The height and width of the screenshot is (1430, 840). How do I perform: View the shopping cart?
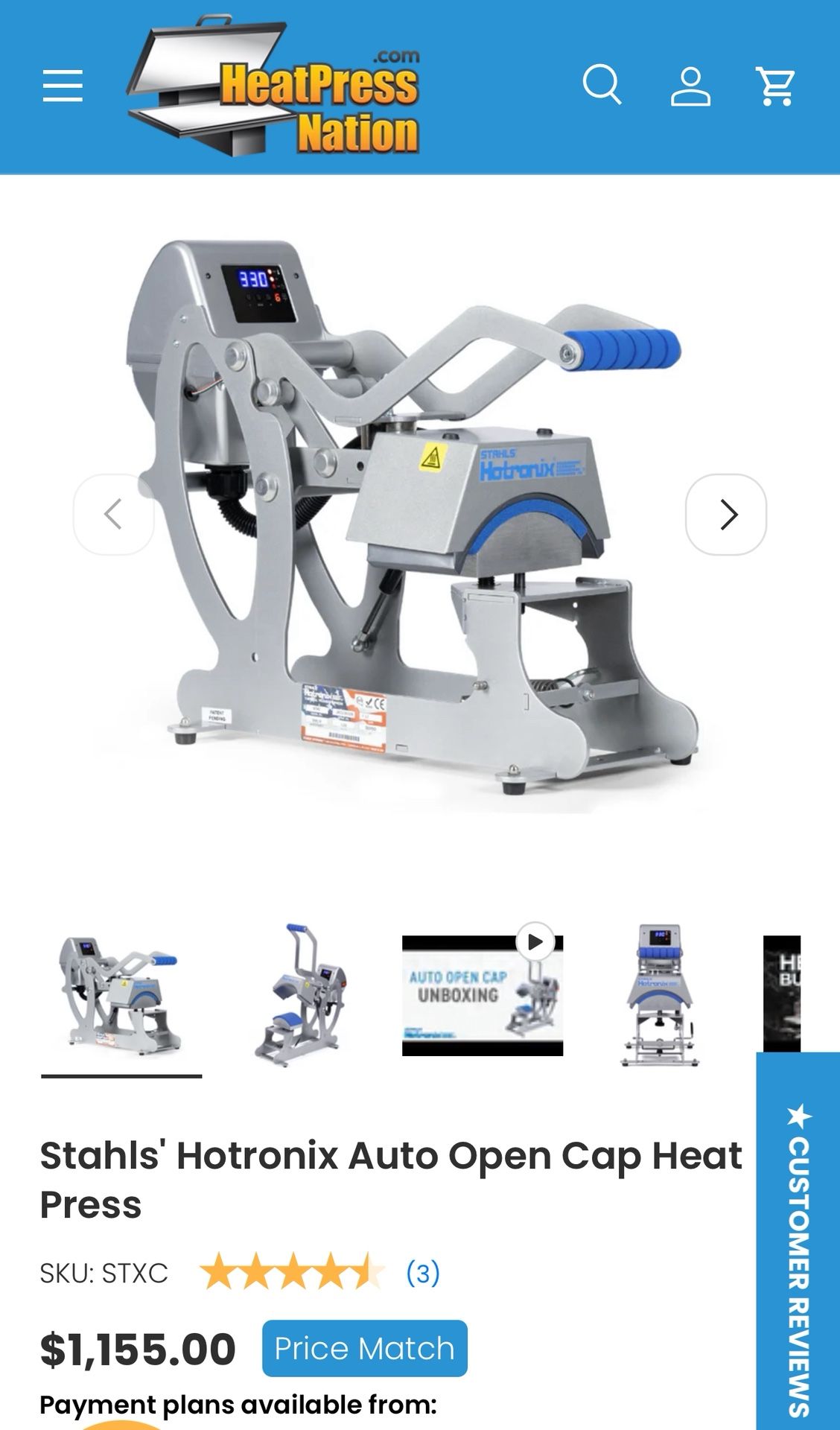(776, 86)
